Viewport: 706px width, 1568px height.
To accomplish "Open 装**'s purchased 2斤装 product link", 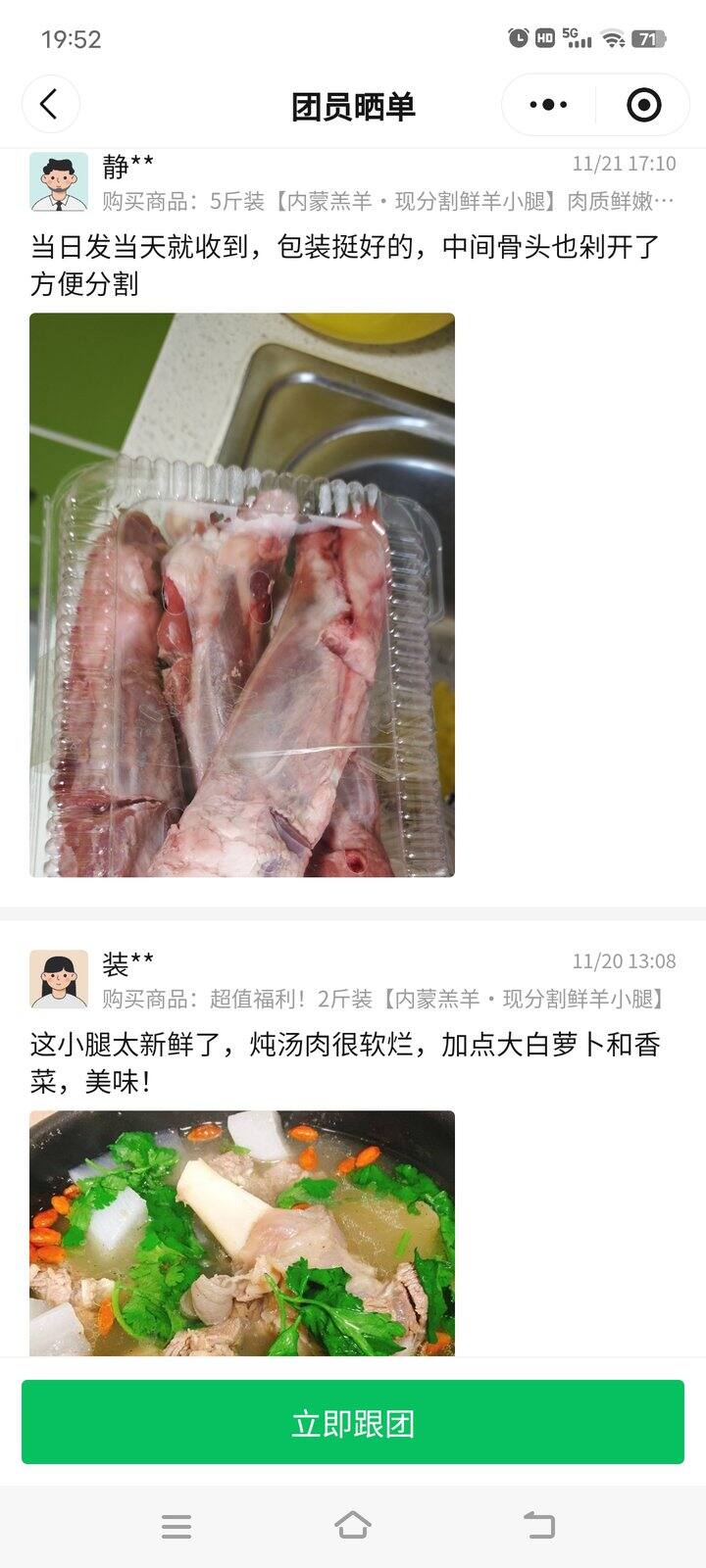I will (x=384, y=1000).
